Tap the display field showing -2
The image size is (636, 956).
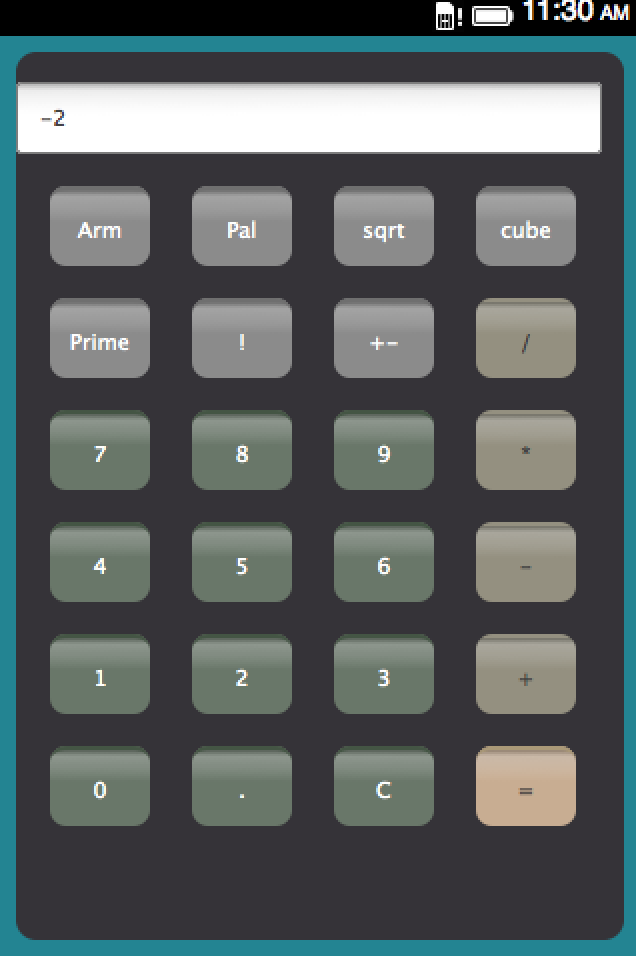(x=309, y=118)
